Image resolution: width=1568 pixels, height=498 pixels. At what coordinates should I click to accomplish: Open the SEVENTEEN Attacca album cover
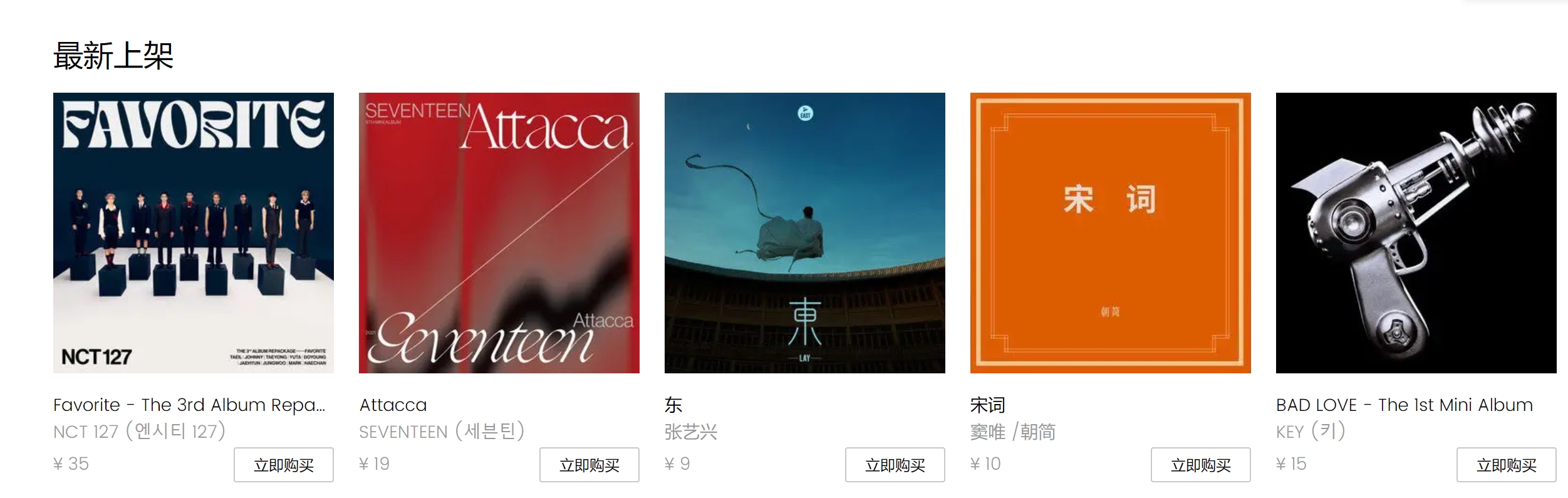(x=499, y=232)
